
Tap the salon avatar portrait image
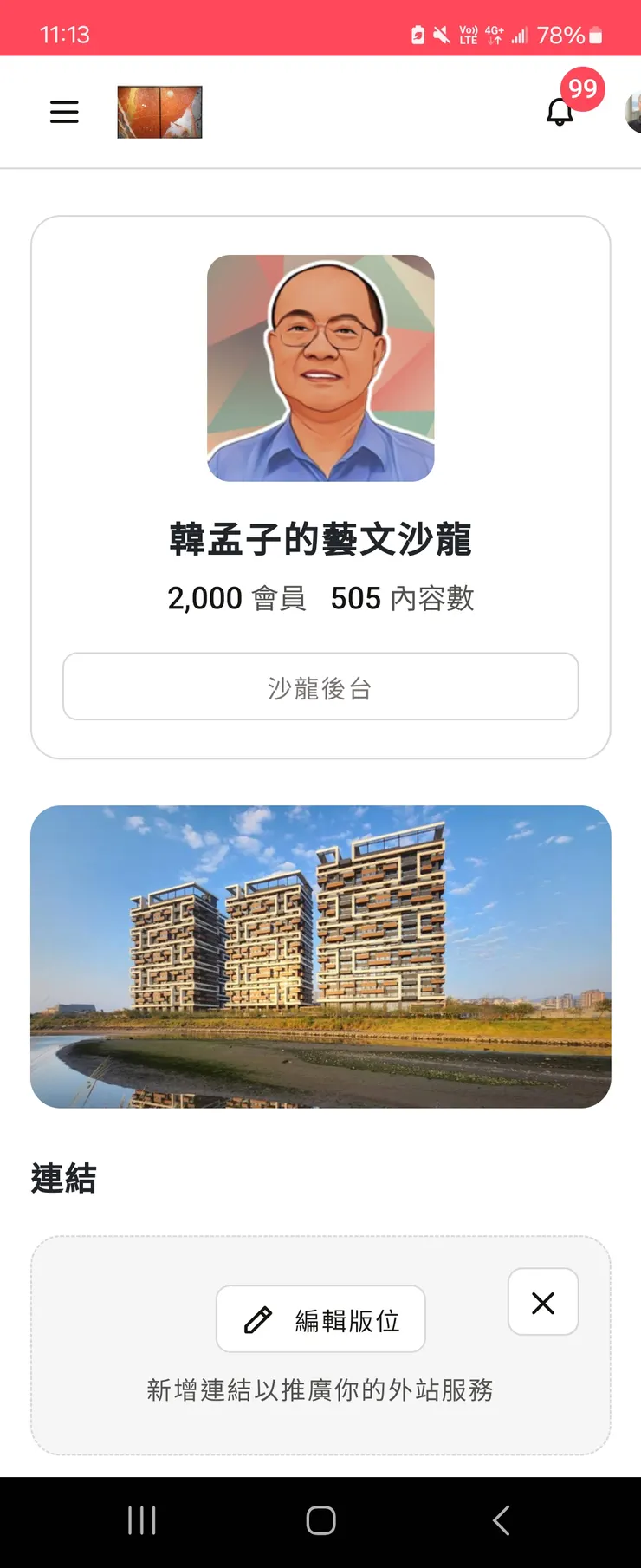pos(320,368)
